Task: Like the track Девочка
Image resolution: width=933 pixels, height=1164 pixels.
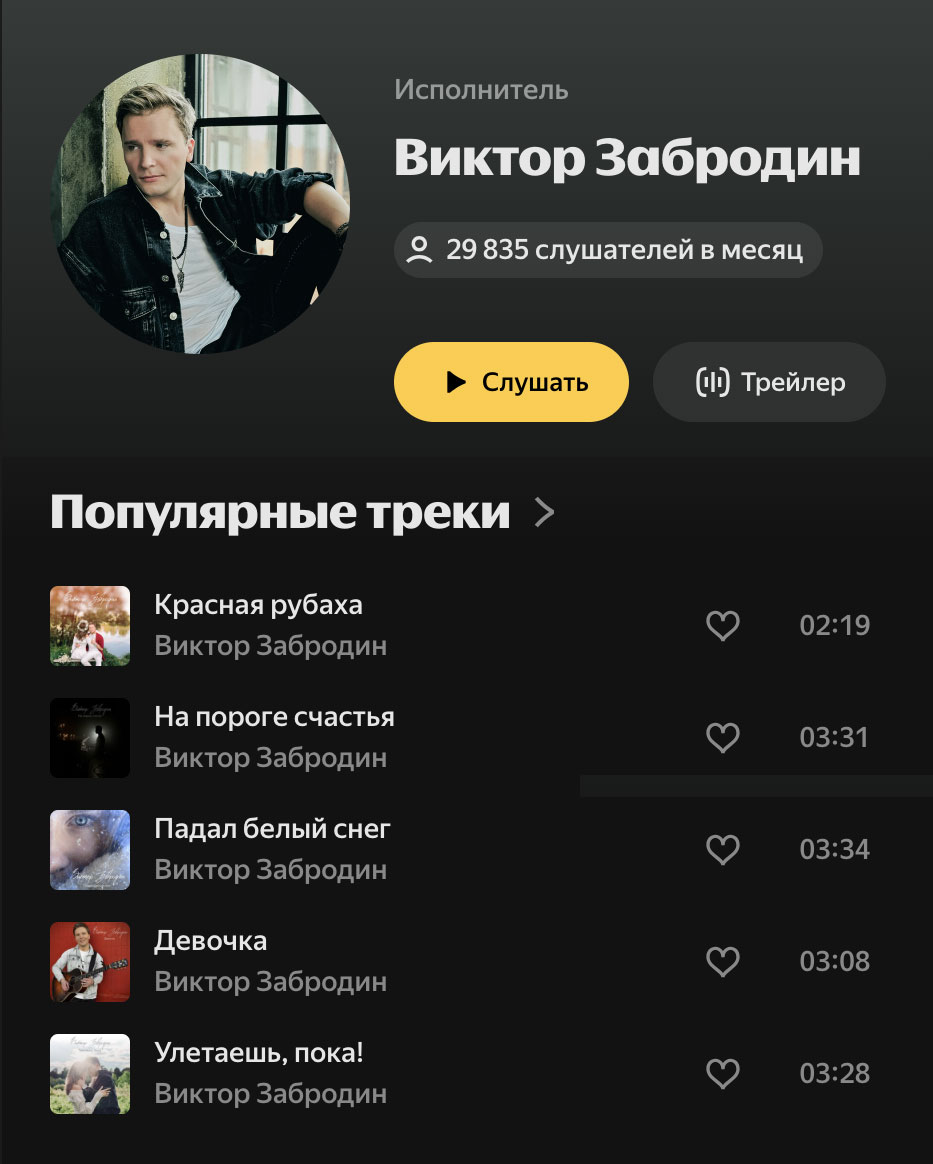Action: [x=722, y=962]
